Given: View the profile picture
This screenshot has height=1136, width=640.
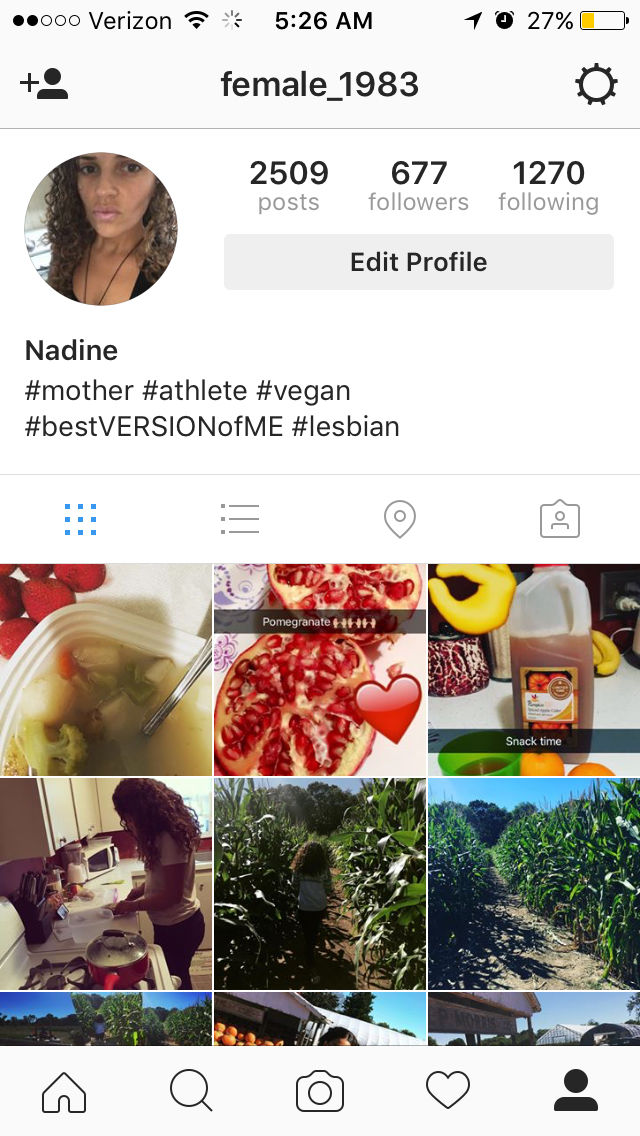Looking at the screenshot, I should (101, 229).
